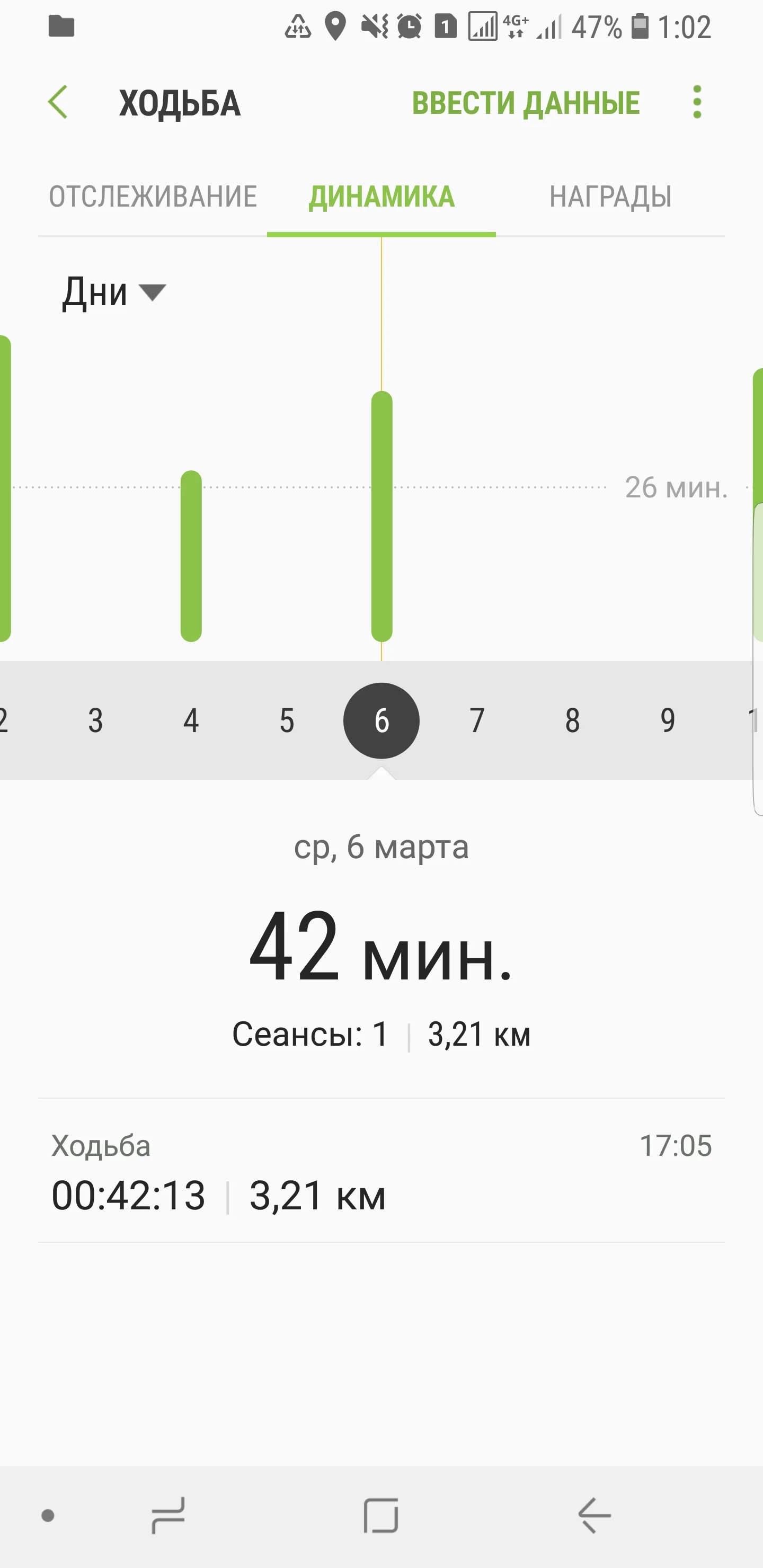Select day 3 on the date strip
The height and width of the screenshot is (1568, 763).
(95, 720)
